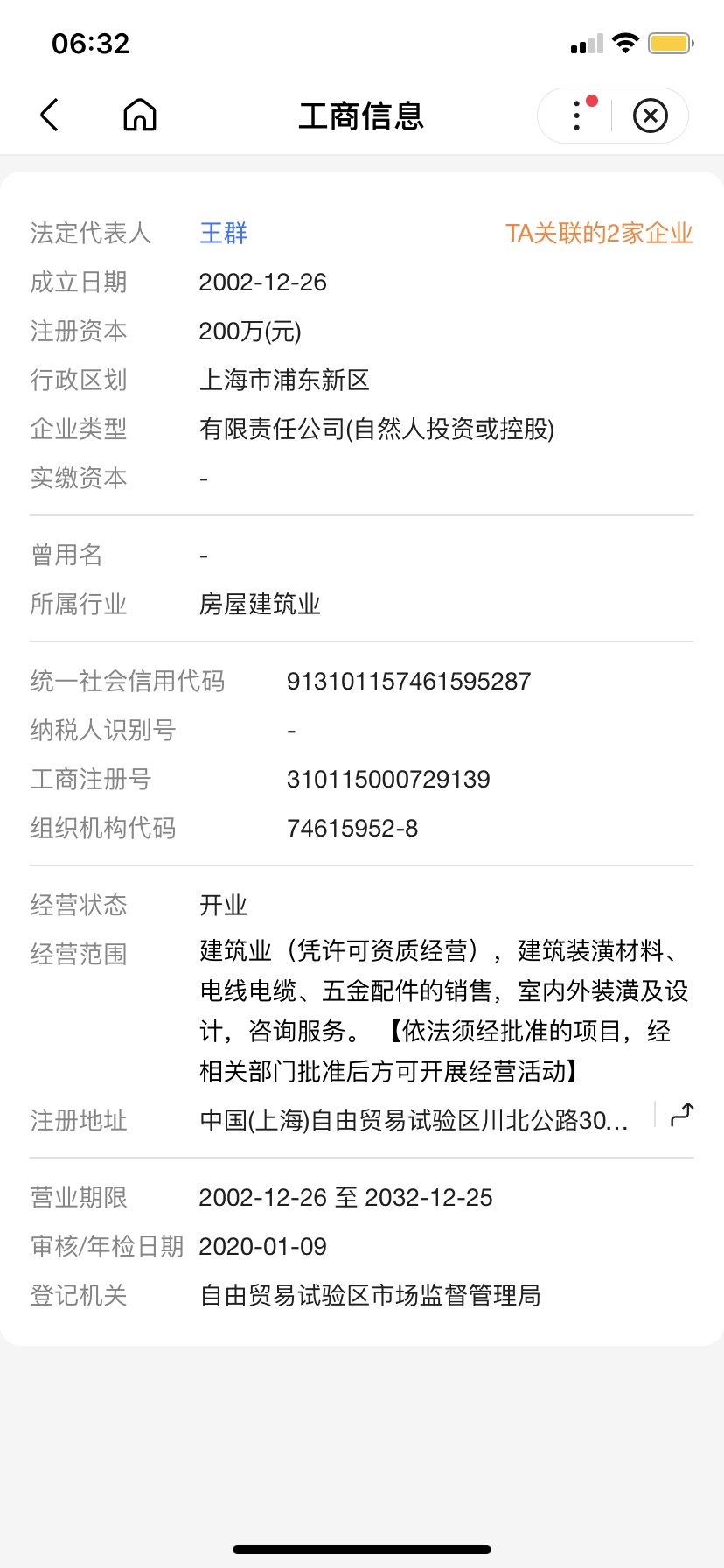View TA关联的2家企业
Viewport: 724px width, 1568px height.
(599, 234)
